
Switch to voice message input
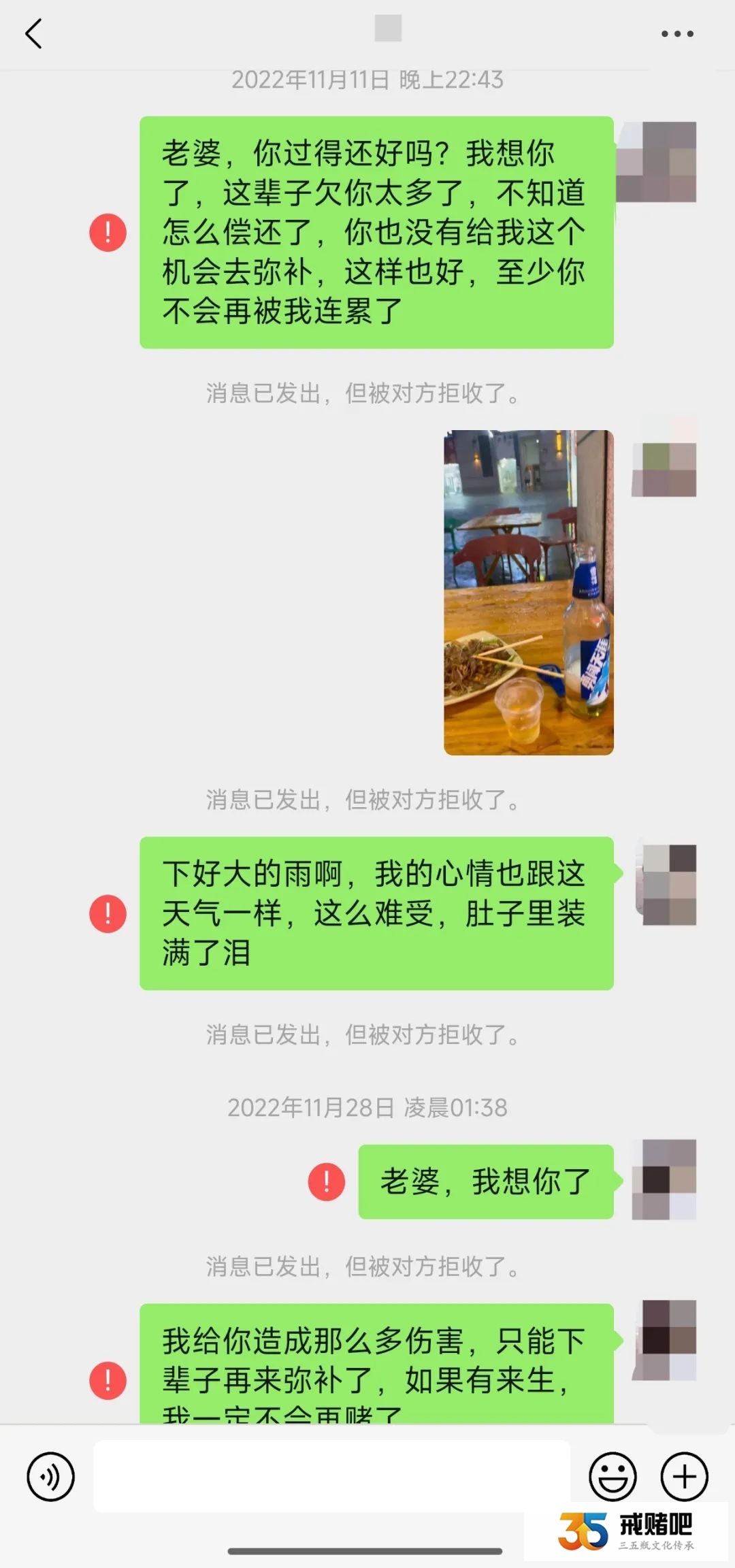tap(50, 1476)
